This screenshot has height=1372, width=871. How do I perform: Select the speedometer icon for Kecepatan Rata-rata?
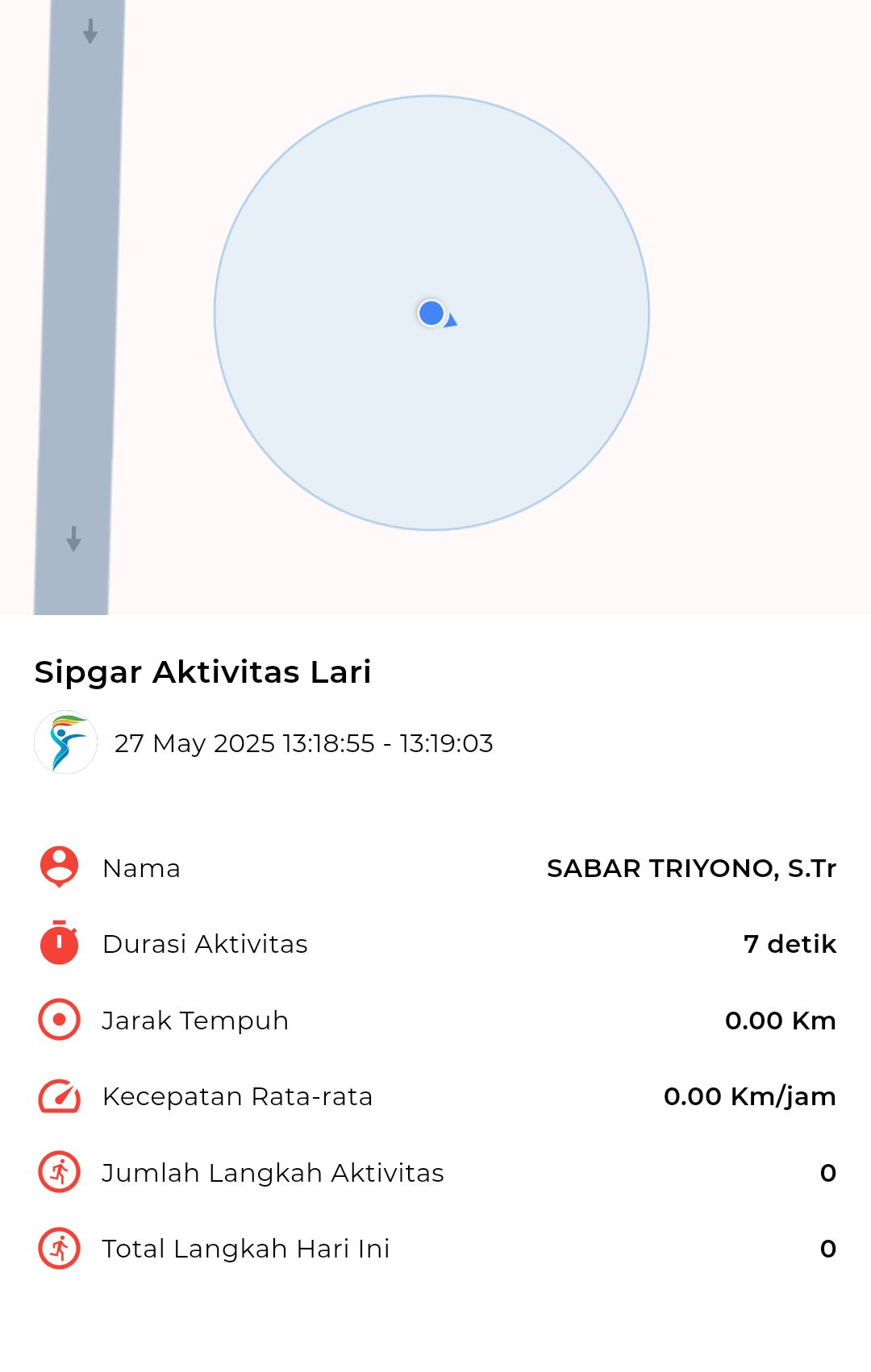click(57, 1096)
